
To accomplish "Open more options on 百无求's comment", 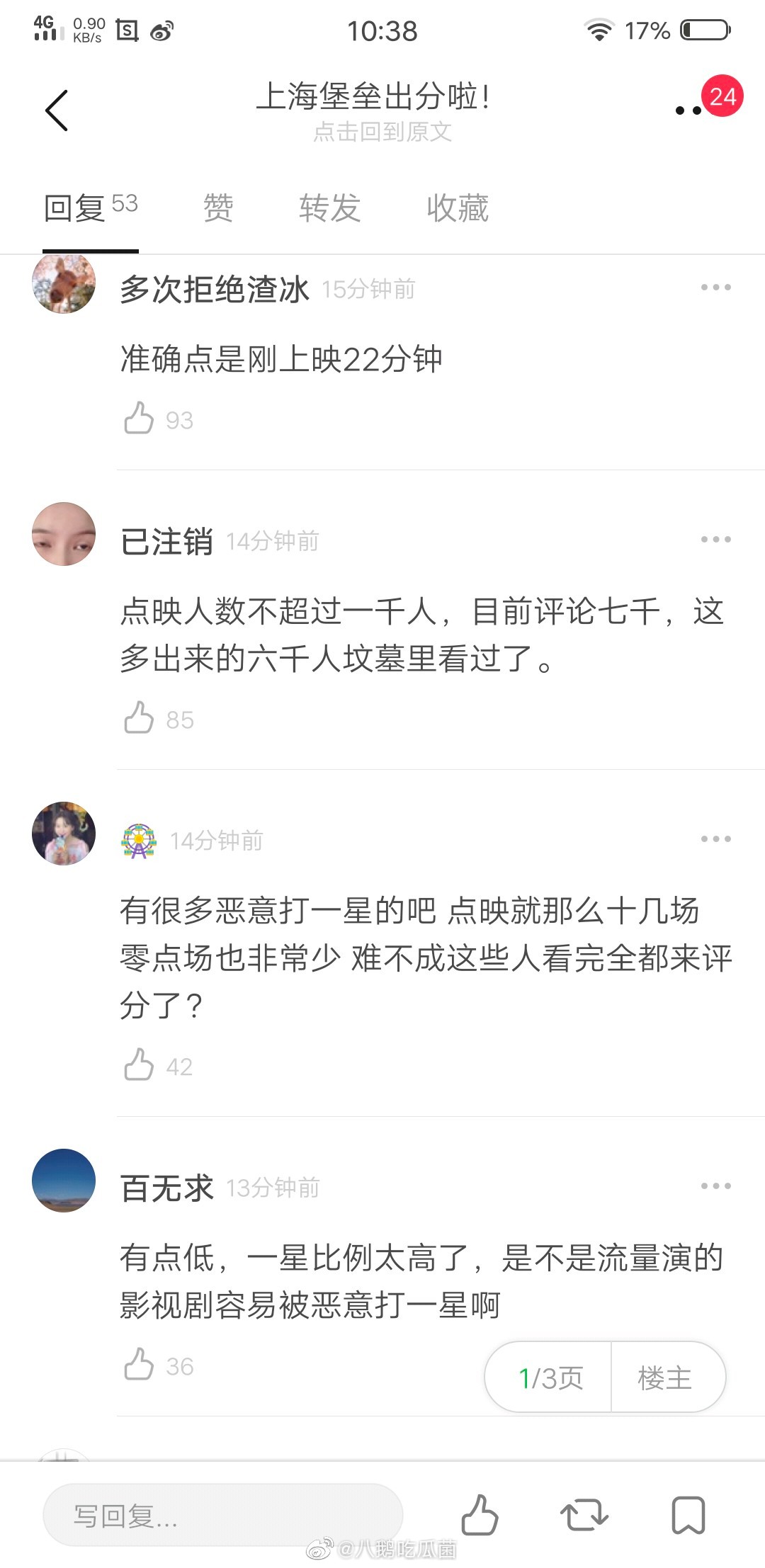I will tap(715, 1186).
